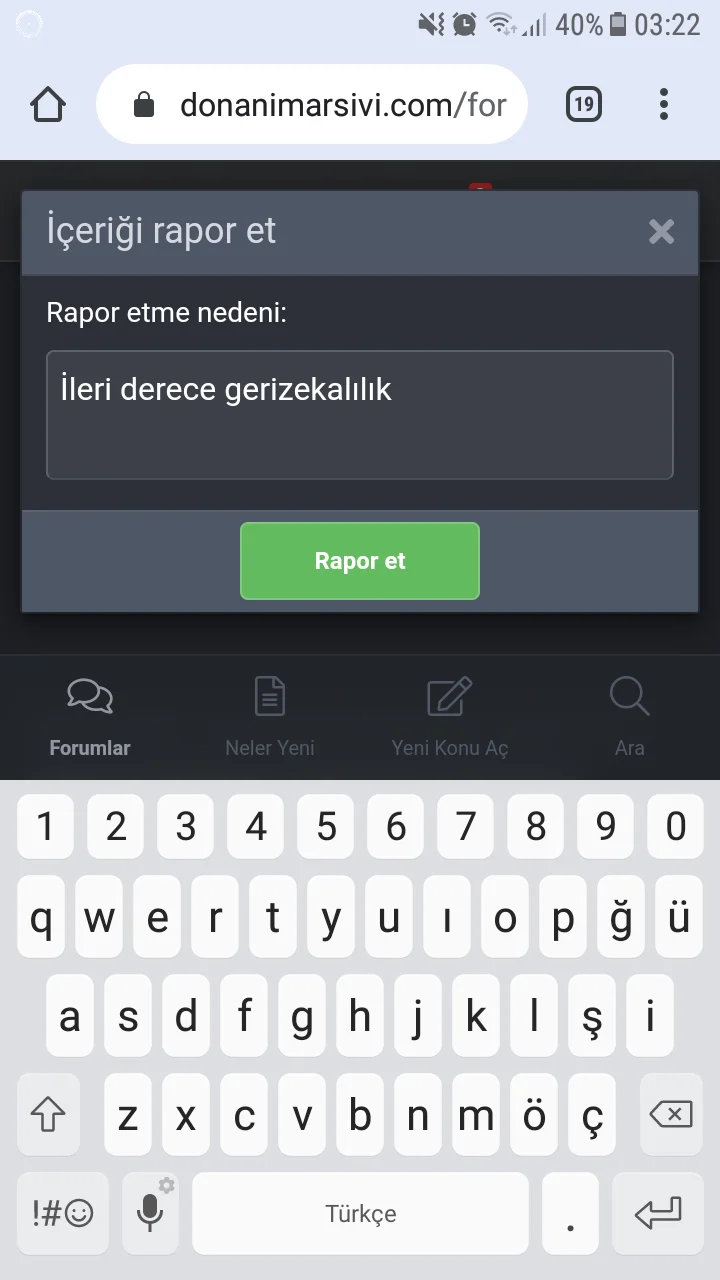Tap the backspace key on the keyboard

(x=670, y=1114)
